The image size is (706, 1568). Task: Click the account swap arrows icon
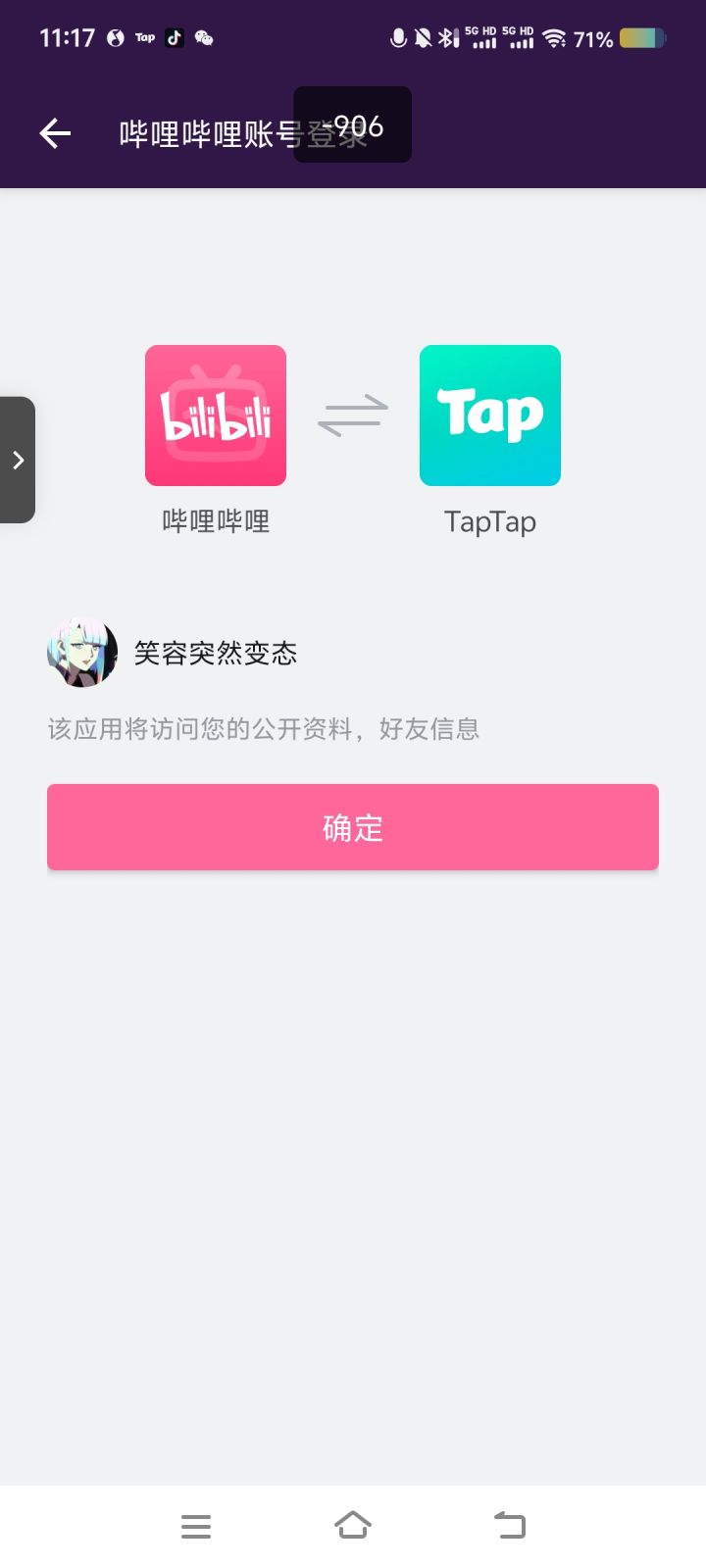[x=351, y=415]
